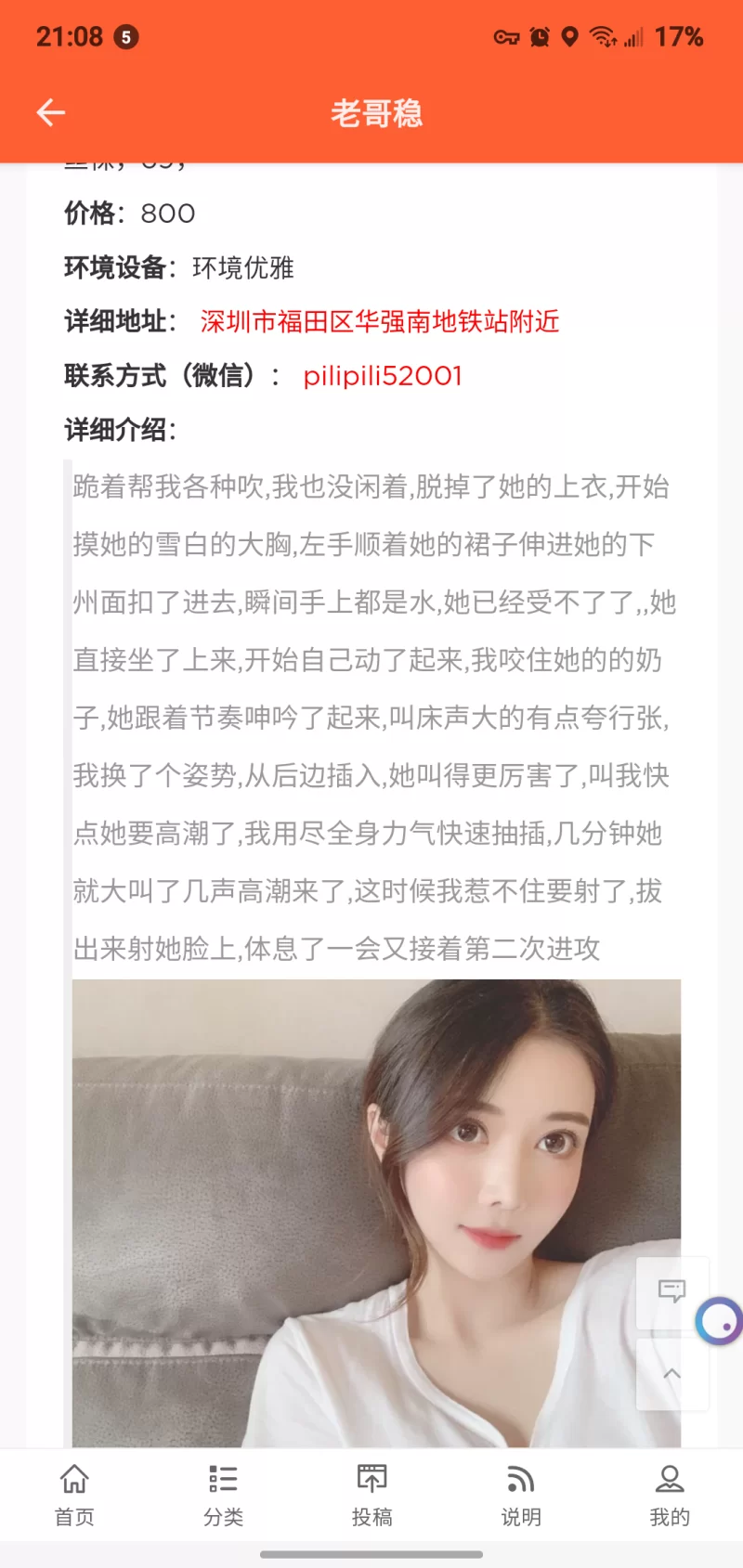Go to the 说明 tab

click(x=521, y=1494)
